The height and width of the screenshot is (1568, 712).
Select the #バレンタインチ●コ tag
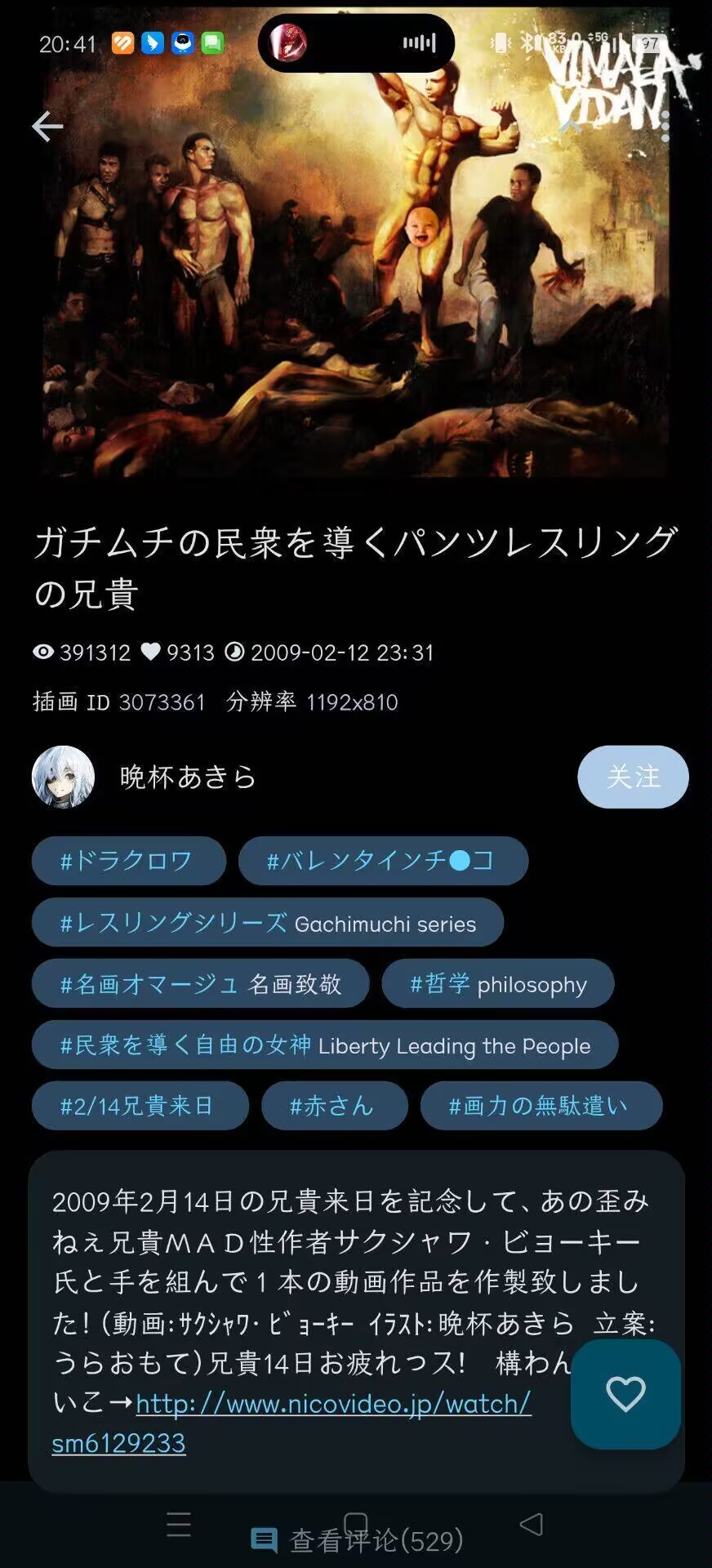(x=383, y=861)
